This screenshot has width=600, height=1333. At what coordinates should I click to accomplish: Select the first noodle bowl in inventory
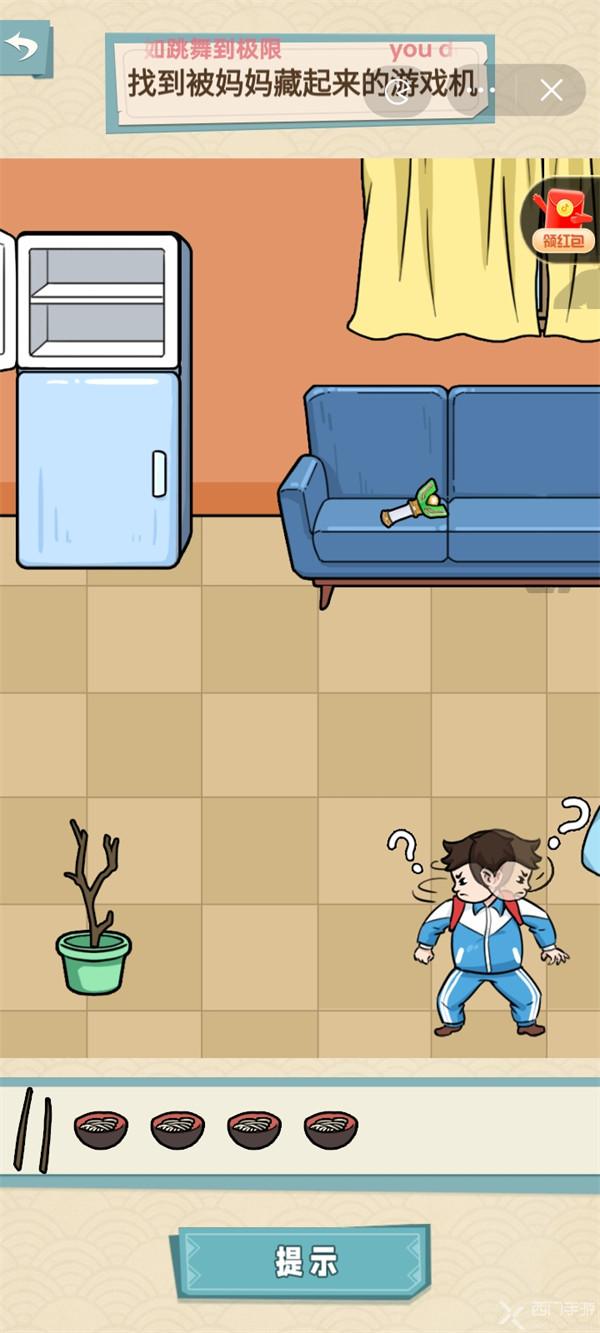[x=101, y=1129]
